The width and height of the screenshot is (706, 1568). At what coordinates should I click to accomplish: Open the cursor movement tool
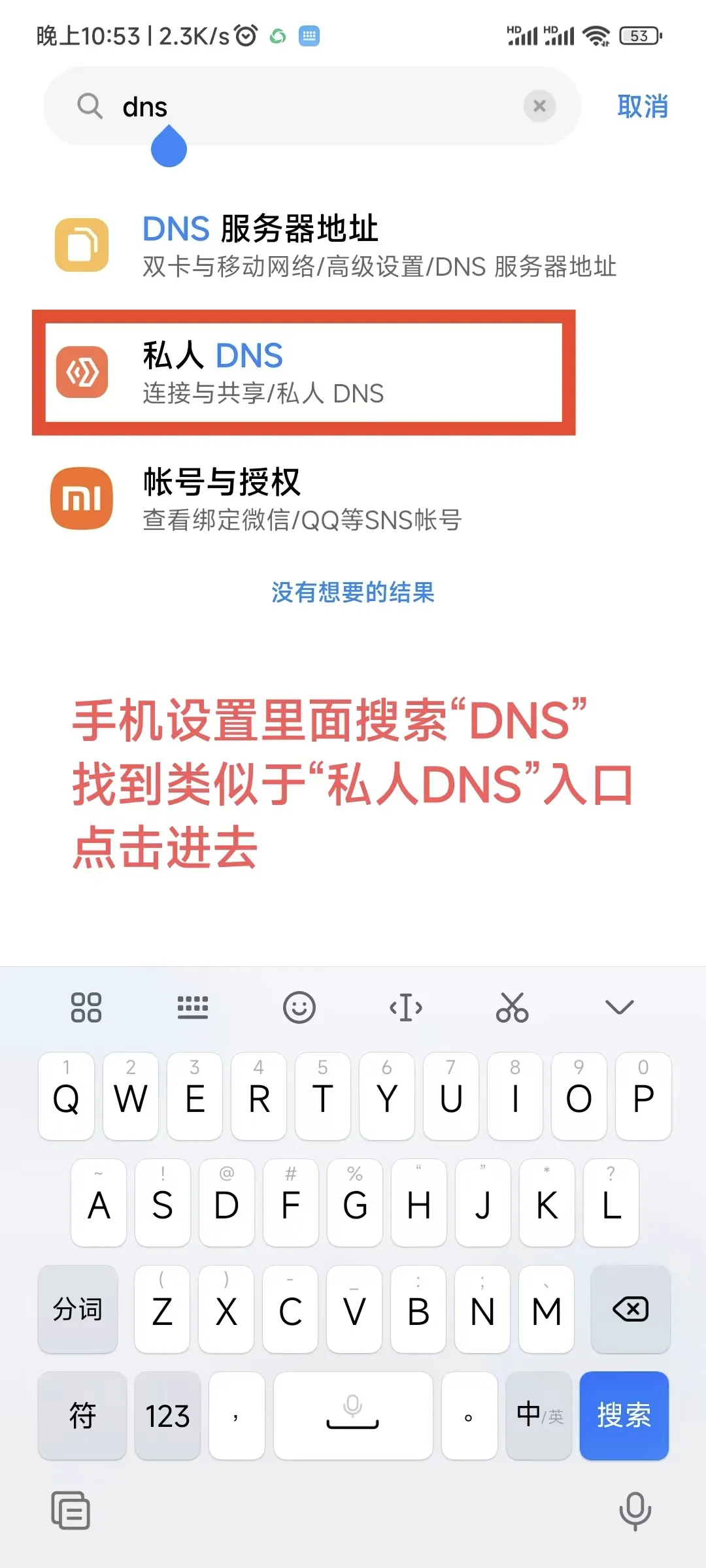pos(406,1007)
